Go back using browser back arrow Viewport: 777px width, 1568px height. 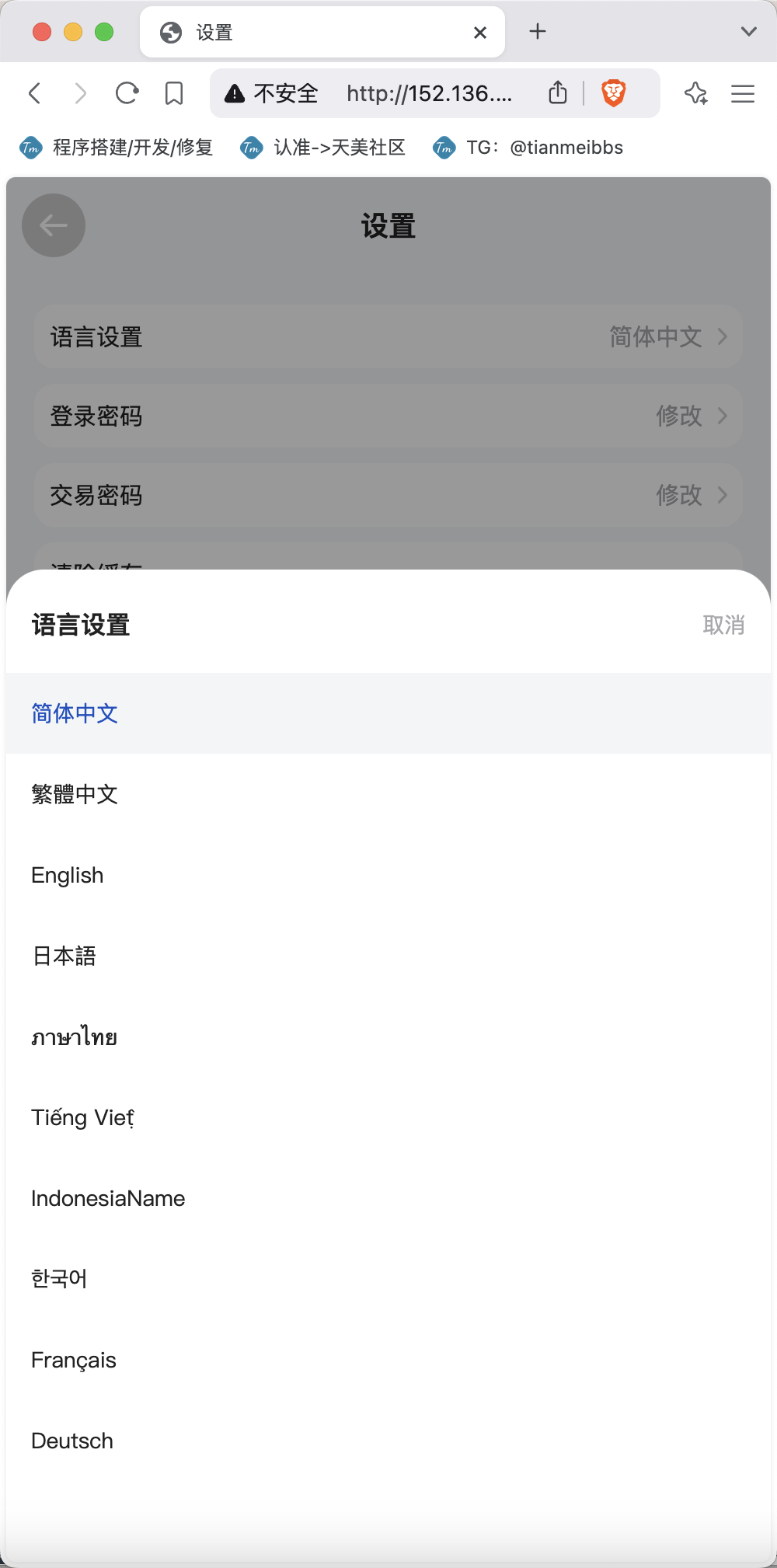(x=34, y=93)
